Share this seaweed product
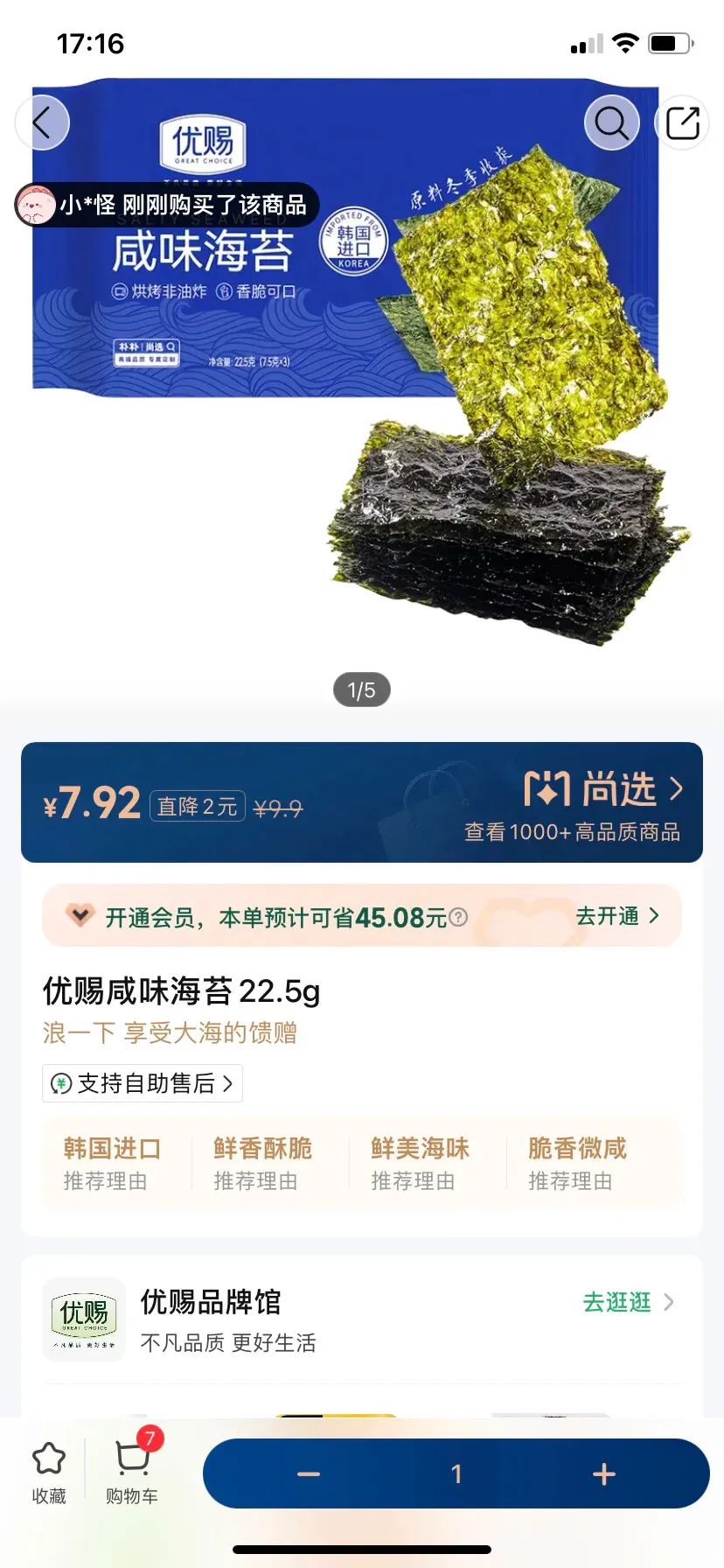 (682, 123)
